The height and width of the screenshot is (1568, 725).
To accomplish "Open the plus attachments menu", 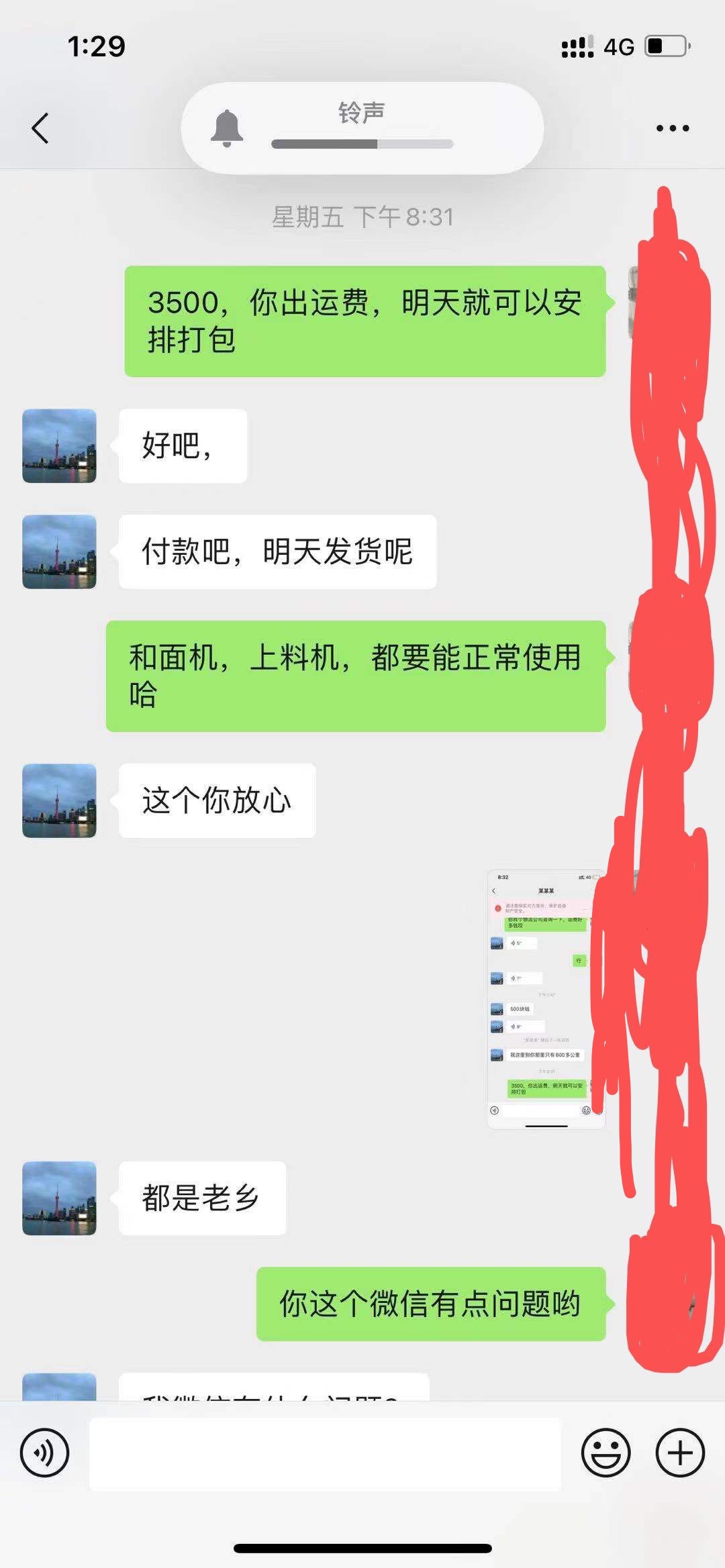I will [x=679, y=1453].
